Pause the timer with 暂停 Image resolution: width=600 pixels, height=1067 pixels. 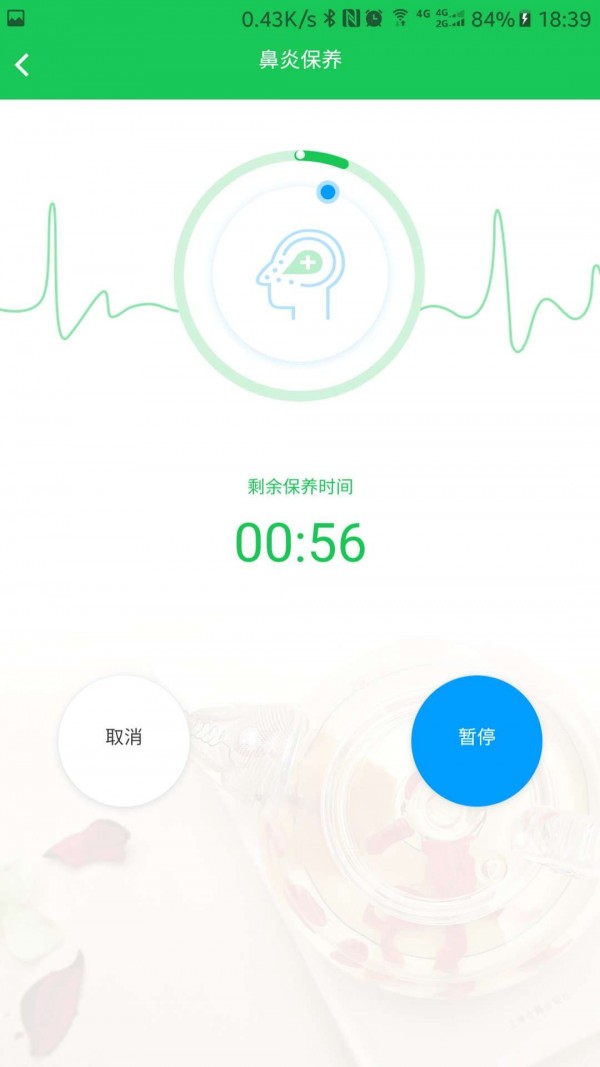tap(476, 739)
